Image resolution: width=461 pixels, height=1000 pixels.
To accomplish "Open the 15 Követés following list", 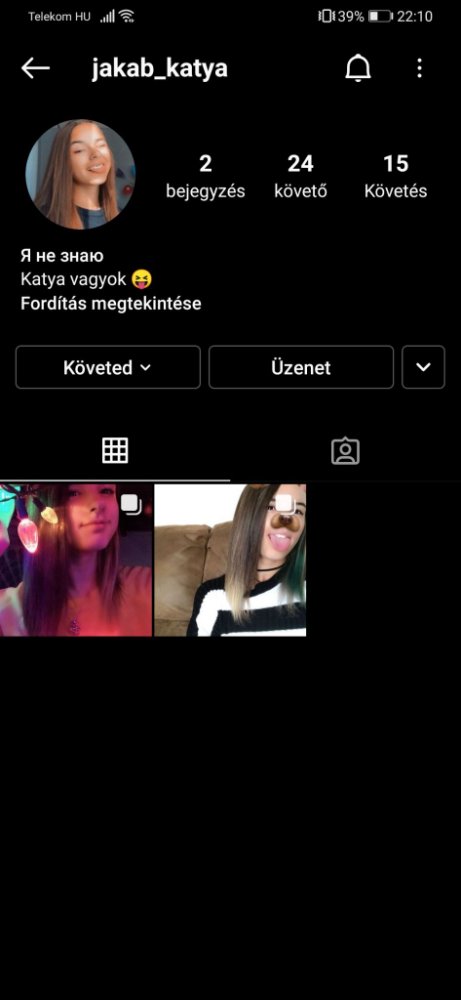I will pyautogui.click(x=395, y=177).
